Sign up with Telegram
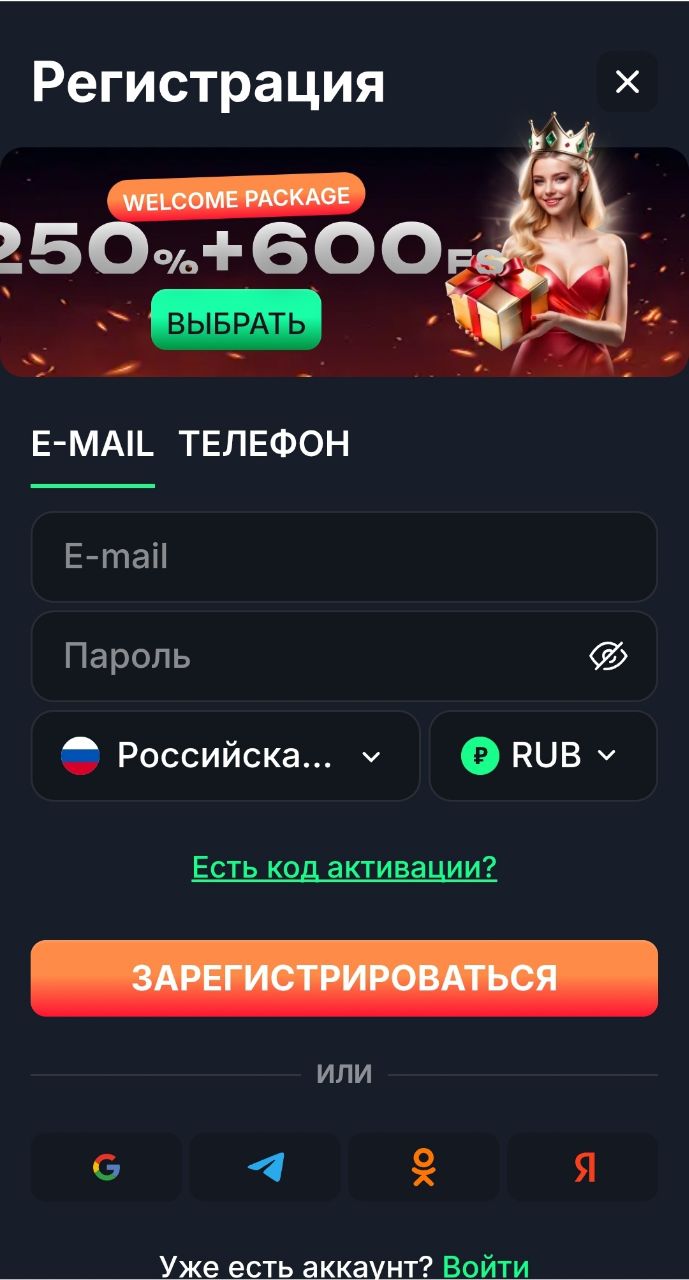Screen dimensions: 689x1280 coord(265,1167)
